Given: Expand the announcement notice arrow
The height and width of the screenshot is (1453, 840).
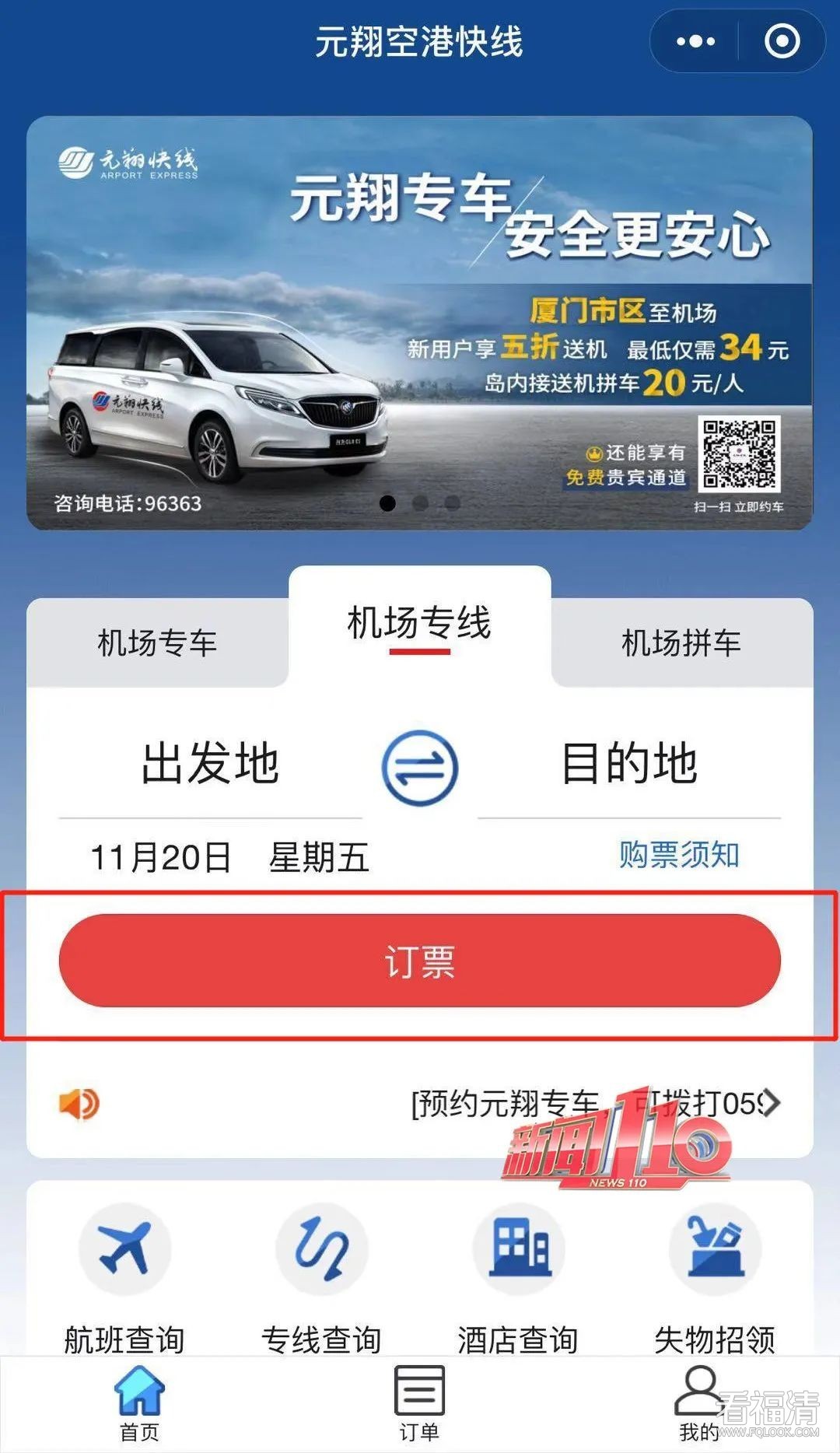Looking at the screenshot, I should point(771,1103).
